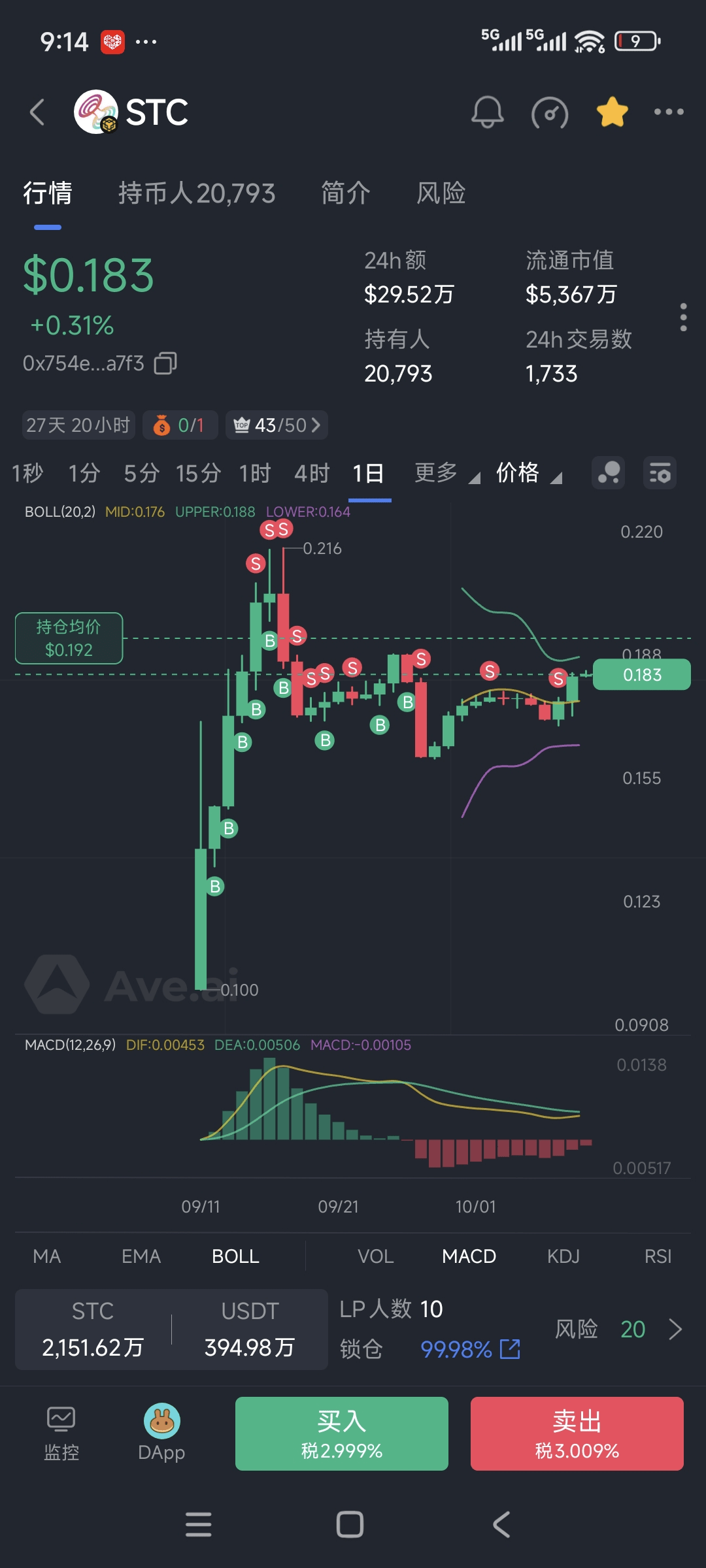
Task: Open chart settings icon
Action: [x=660, y=473]
